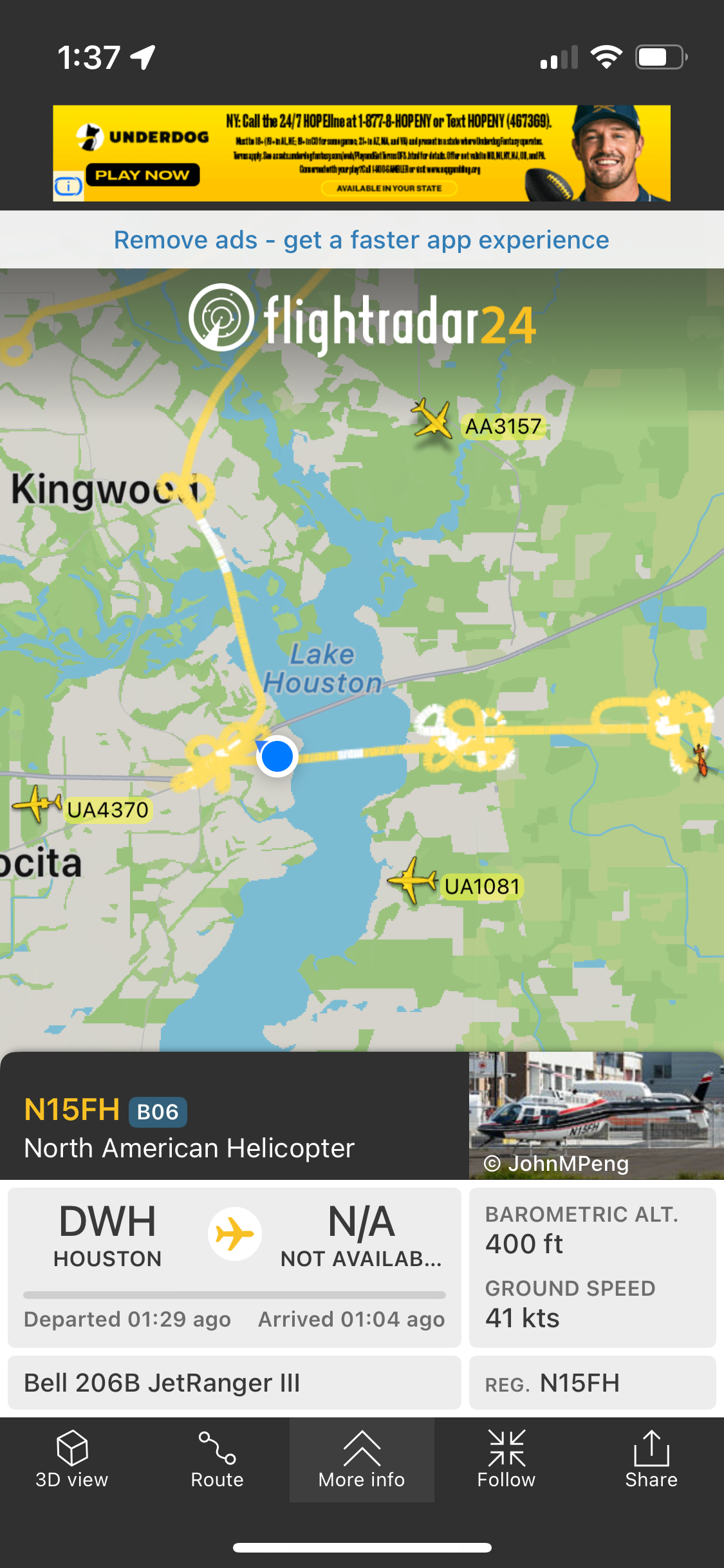
Task: Tap Play Now on Underdog ad
Action: pos(142,175)
